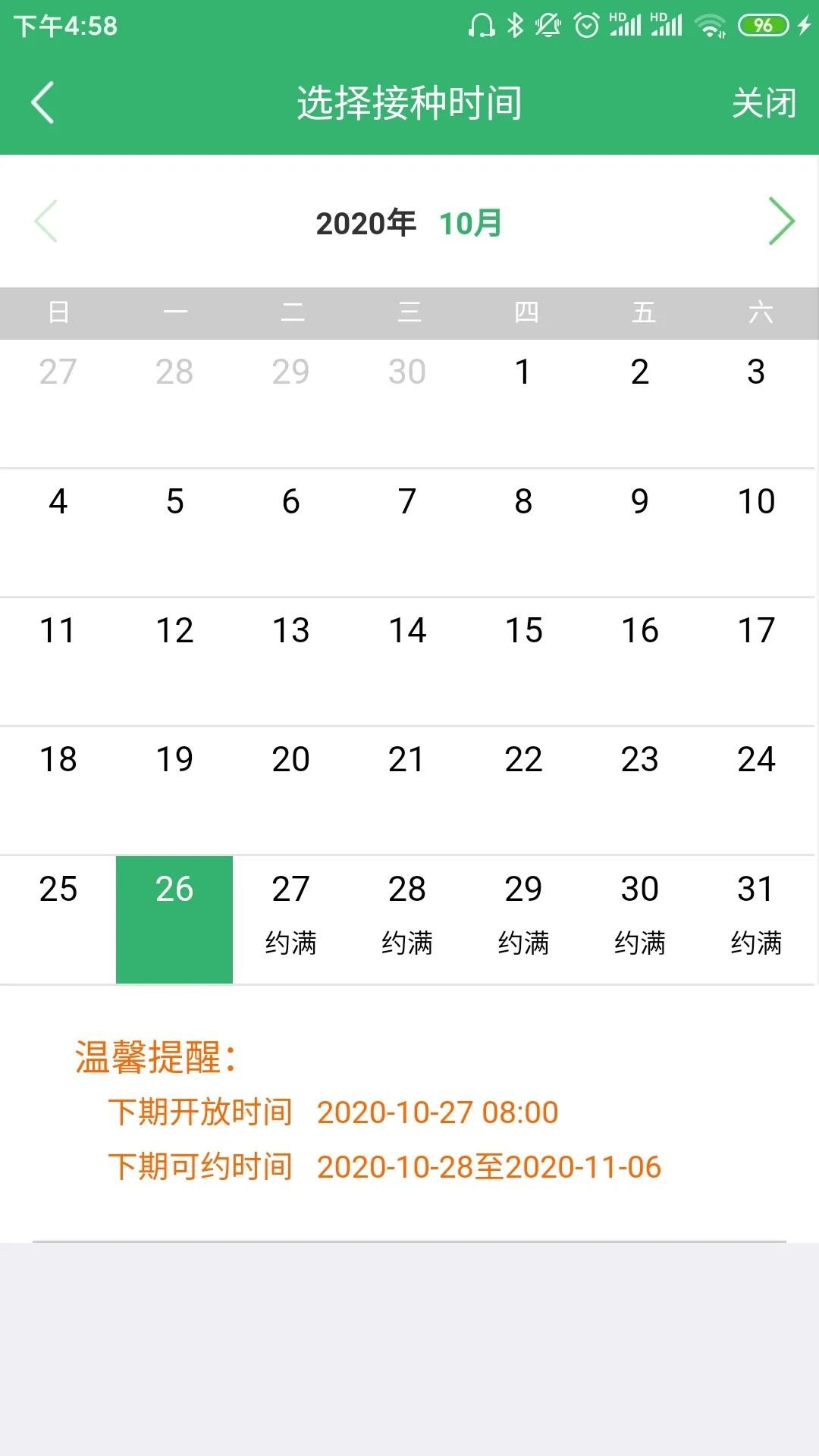The width and height of the screenshot is (819, 1456).
Task: Choose October 28 on the calendar
Action: click(x=407, y=919)
